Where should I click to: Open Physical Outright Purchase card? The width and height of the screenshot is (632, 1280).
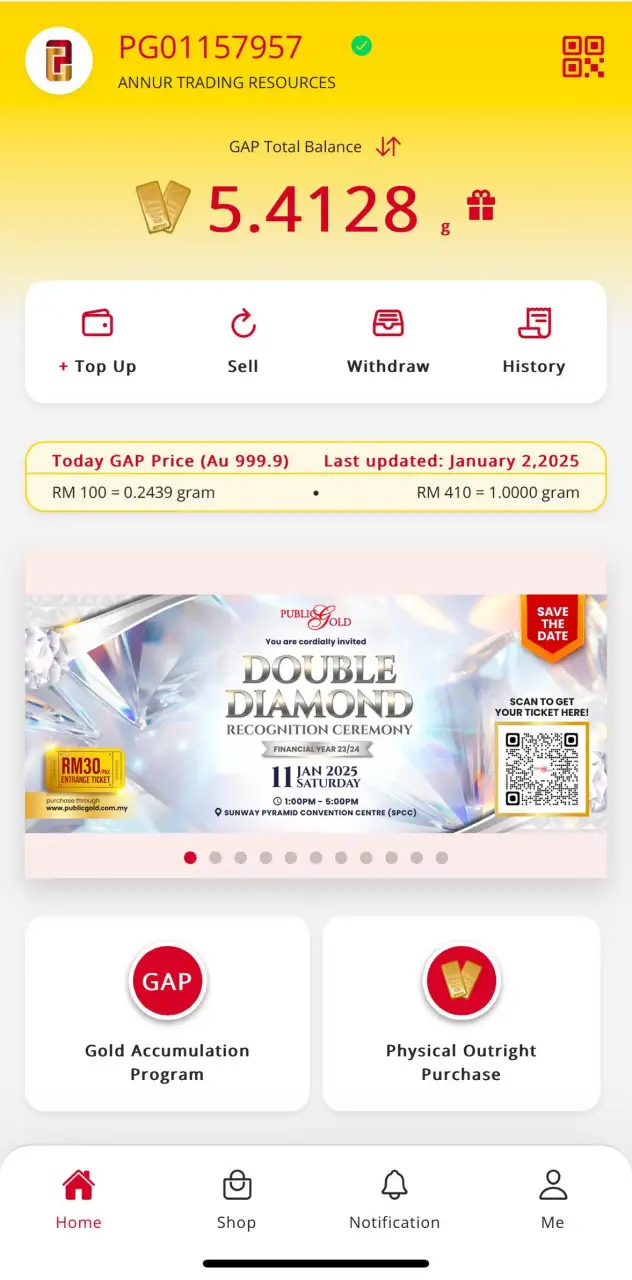[x=461, y=1013]
